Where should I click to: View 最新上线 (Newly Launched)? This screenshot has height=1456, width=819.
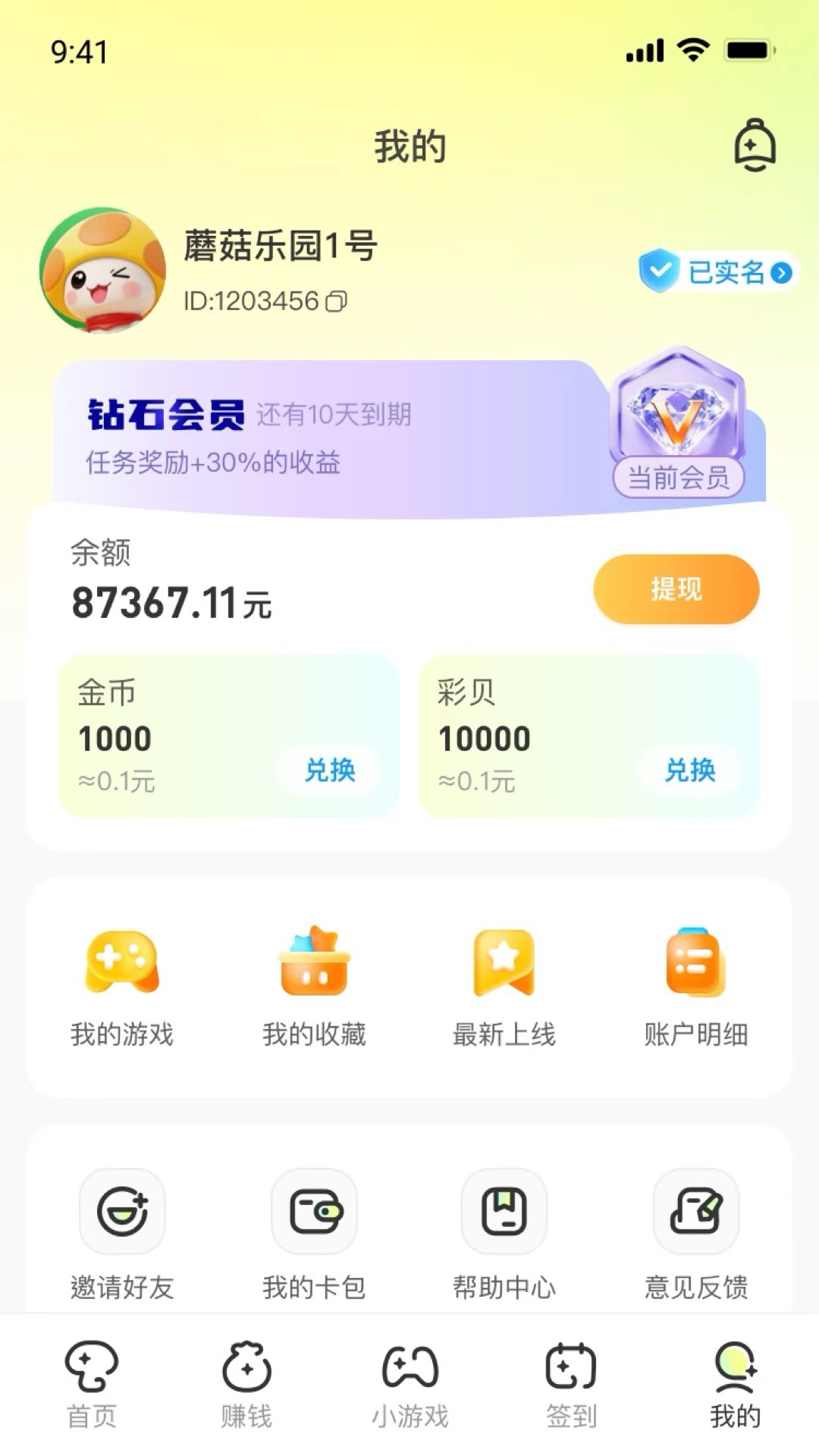(x=504, y=986)
